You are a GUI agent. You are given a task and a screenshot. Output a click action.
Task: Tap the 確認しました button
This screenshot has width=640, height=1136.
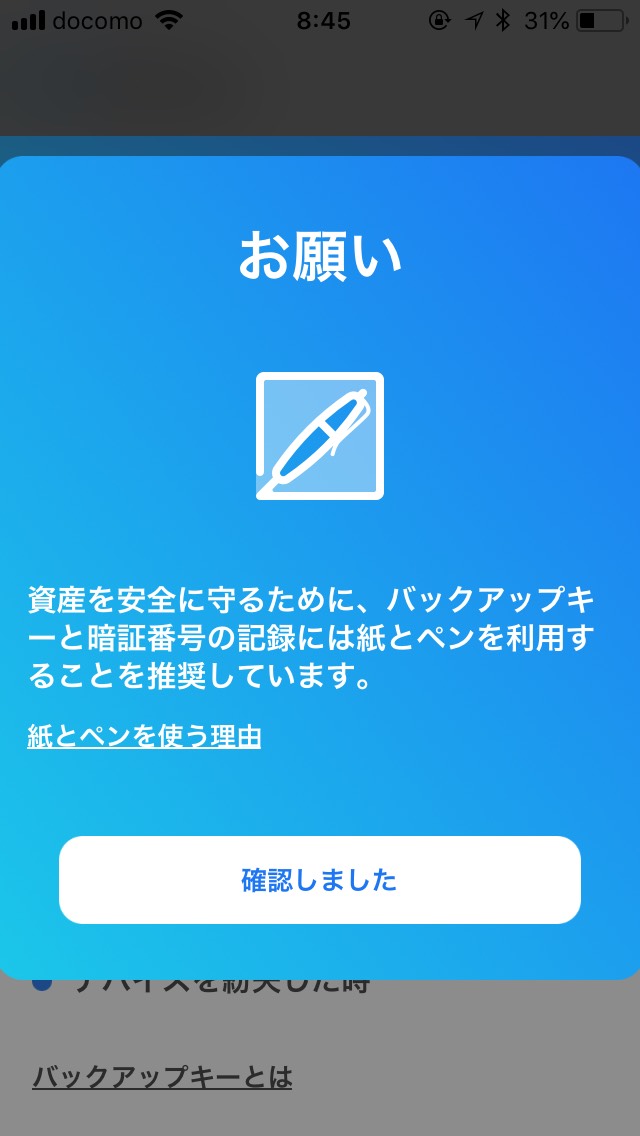320,880
